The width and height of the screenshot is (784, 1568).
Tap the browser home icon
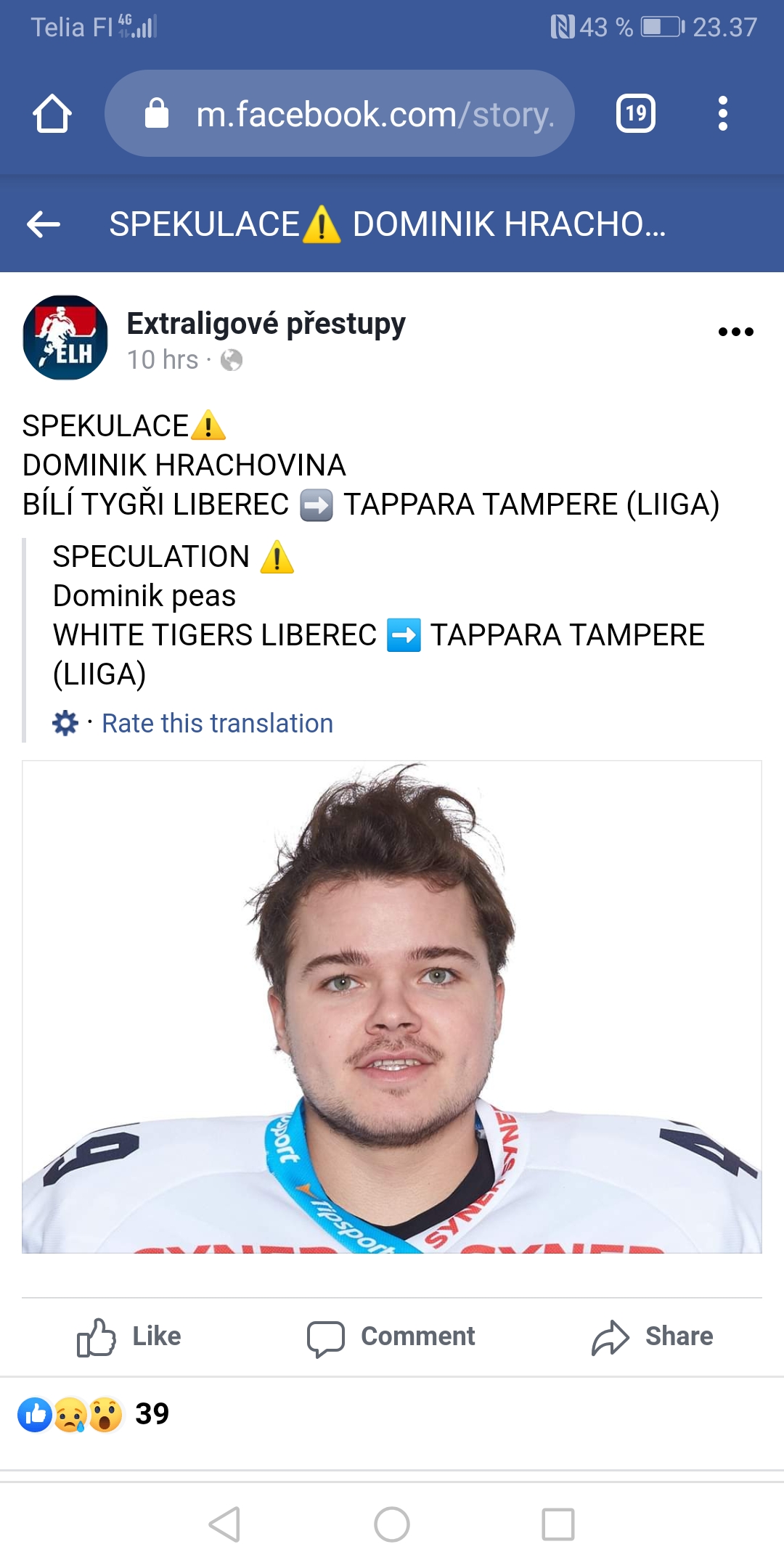[x=52, y=114]
